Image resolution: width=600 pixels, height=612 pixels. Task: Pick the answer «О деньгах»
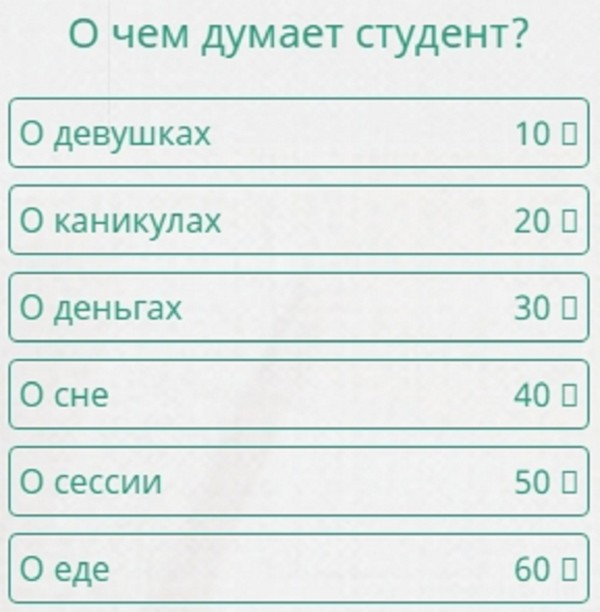pos(298,308)
